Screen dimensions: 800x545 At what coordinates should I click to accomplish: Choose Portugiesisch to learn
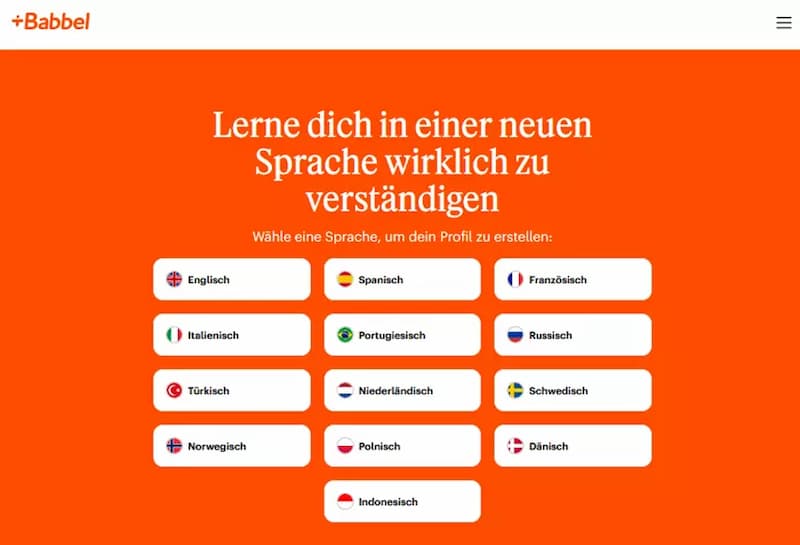coord(402,335)
